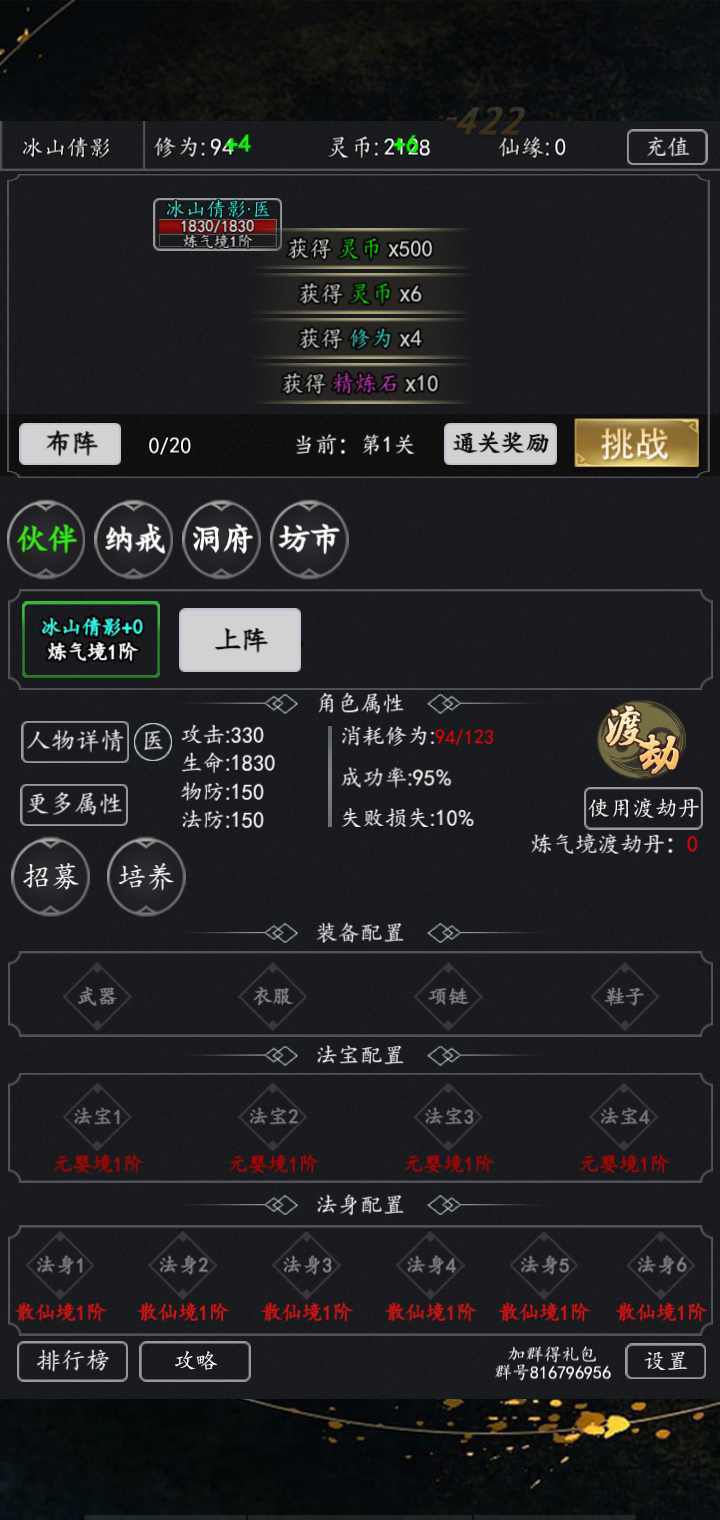
Task: Open the 伙伴 (companions) panel
Action: tap(45, 540)
